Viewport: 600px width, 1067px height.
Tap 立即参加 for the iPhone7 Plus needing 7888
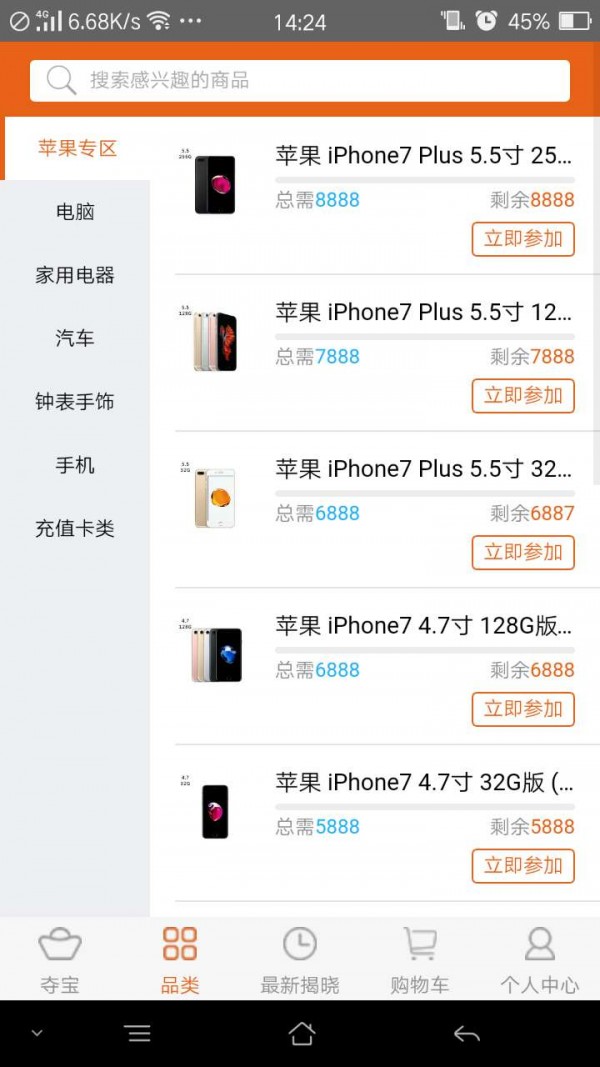pyautogui.click(x=523, y=396)
